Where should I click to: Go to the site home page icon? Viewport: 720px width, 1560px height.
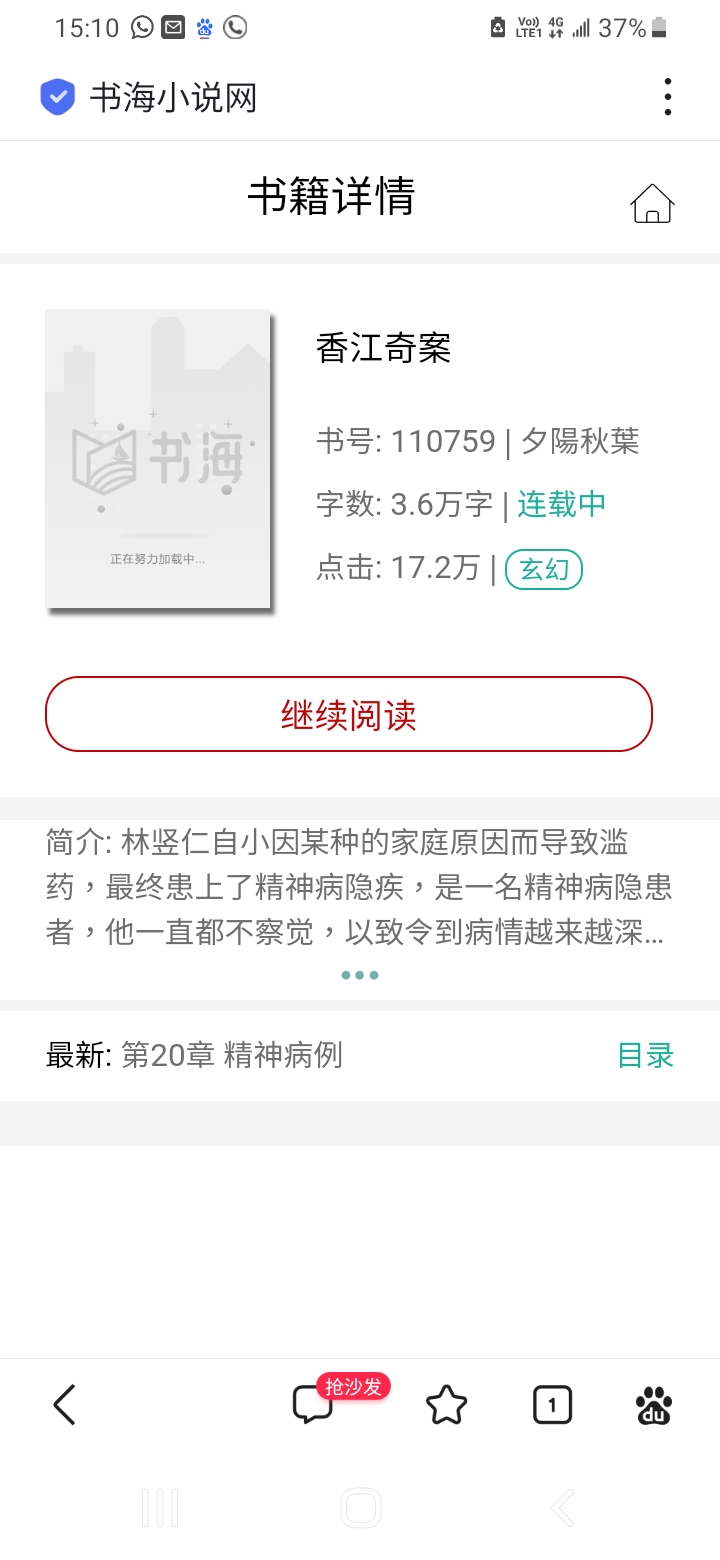[x=652, y=203]
